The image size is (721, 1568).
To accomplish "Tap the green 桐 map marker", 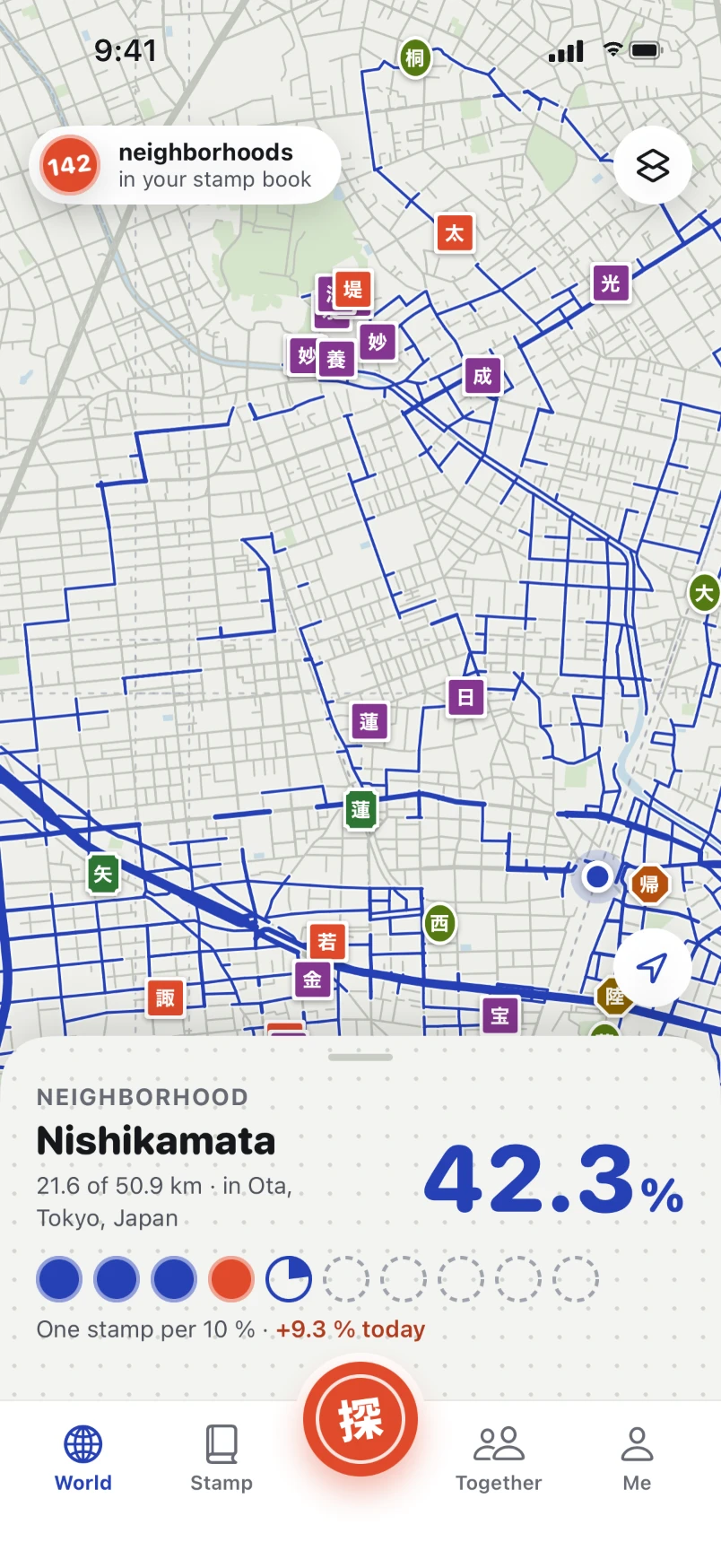I will (415, 58).
